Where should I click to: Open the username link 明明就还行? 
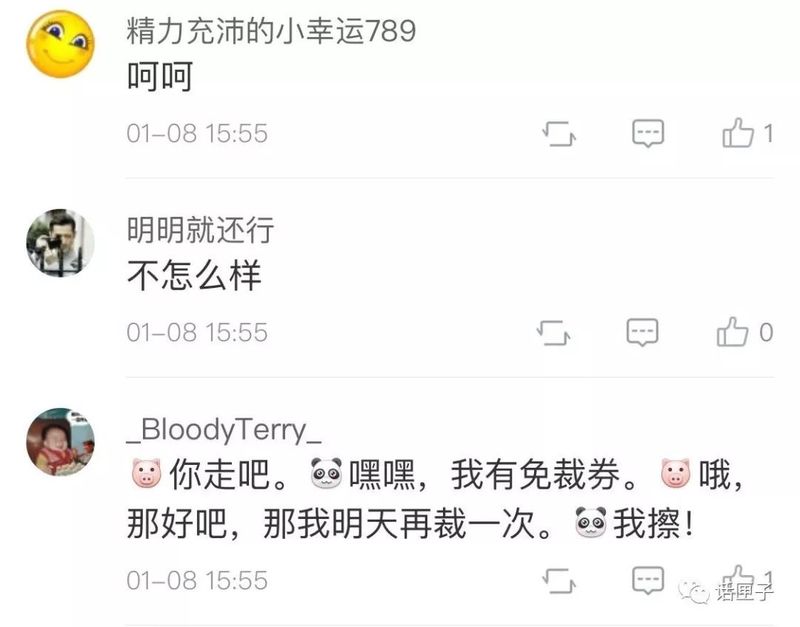click(x=200, y=230)
